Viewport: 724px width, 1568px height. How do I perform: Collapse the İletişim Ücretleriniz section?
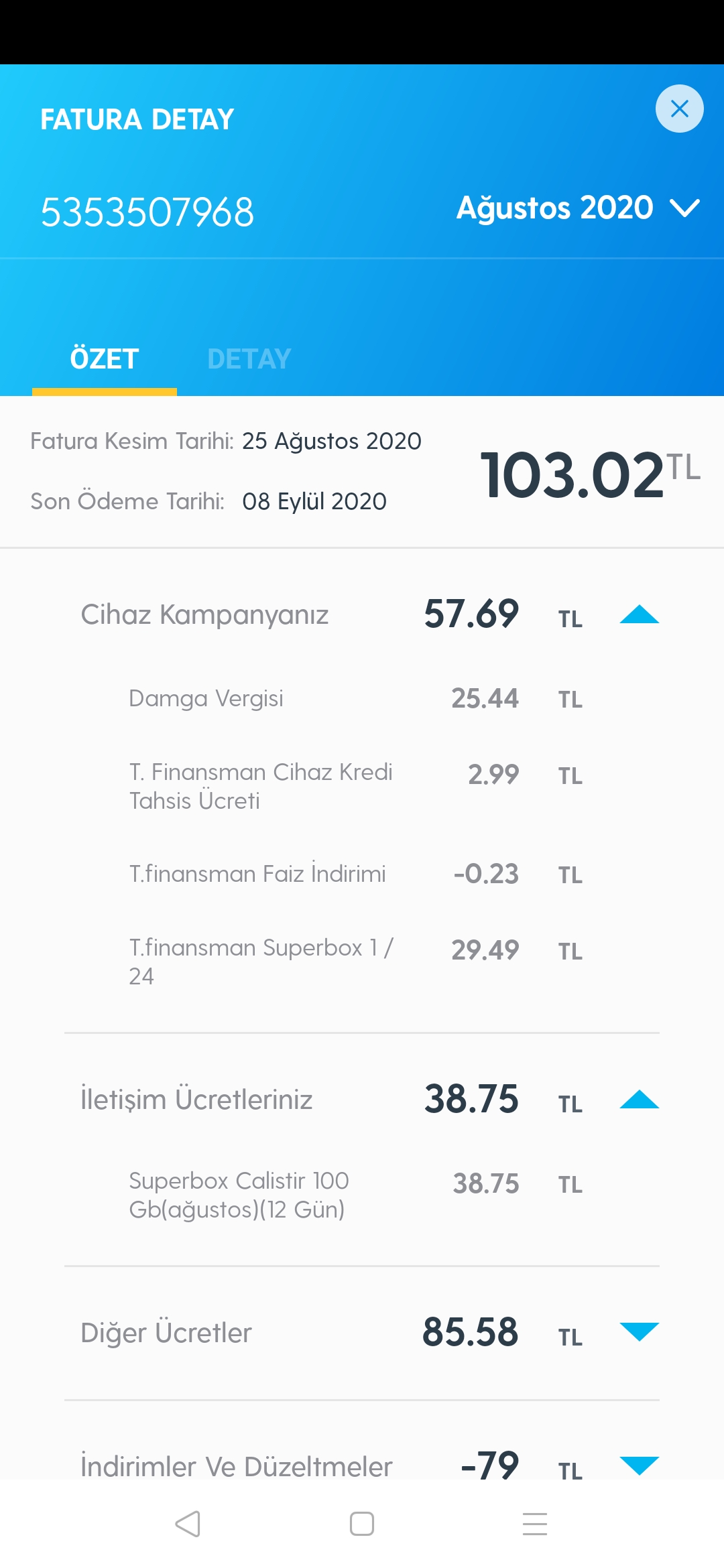click(640, 1100)
